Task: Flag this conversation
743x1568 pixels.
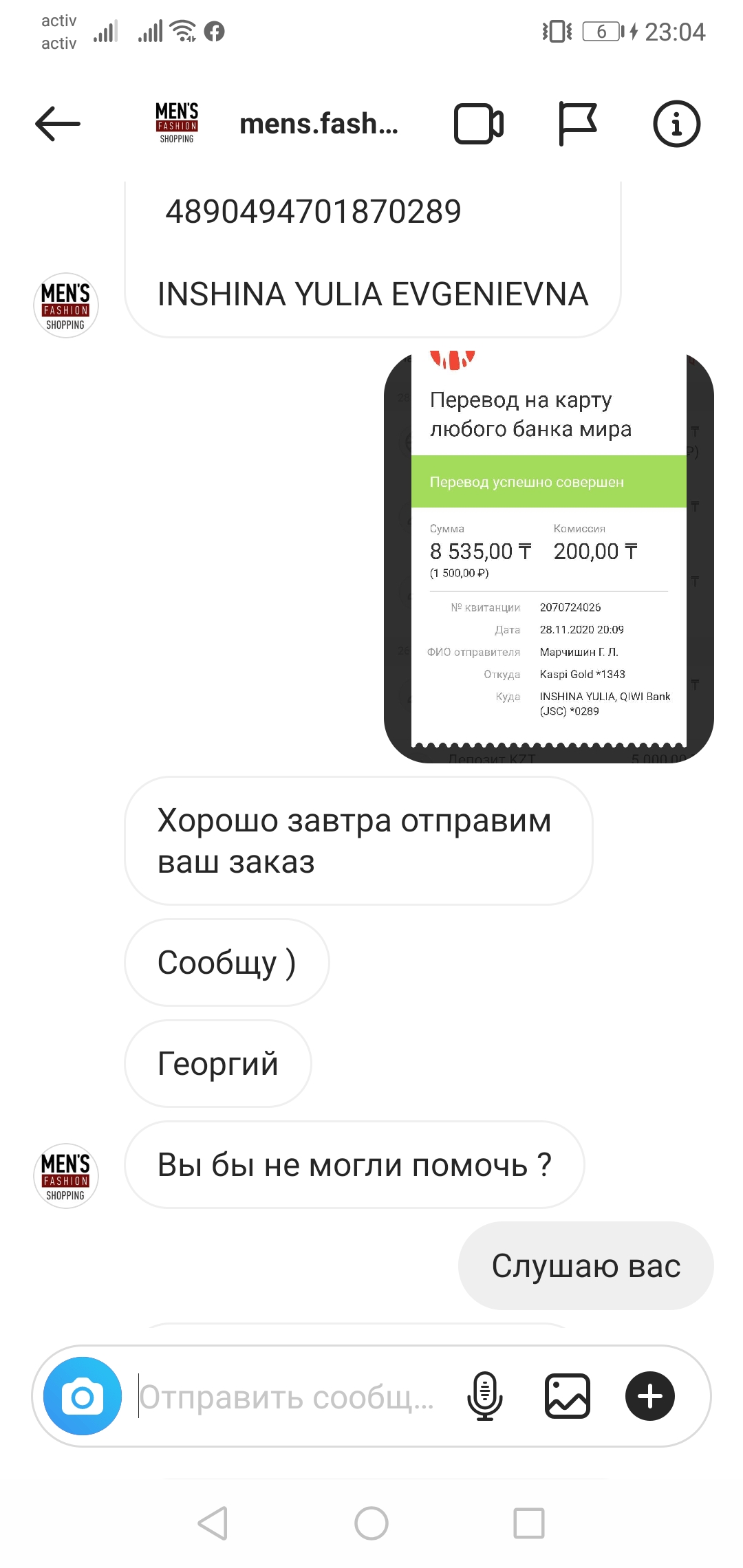Action: [x=577, y=124]
